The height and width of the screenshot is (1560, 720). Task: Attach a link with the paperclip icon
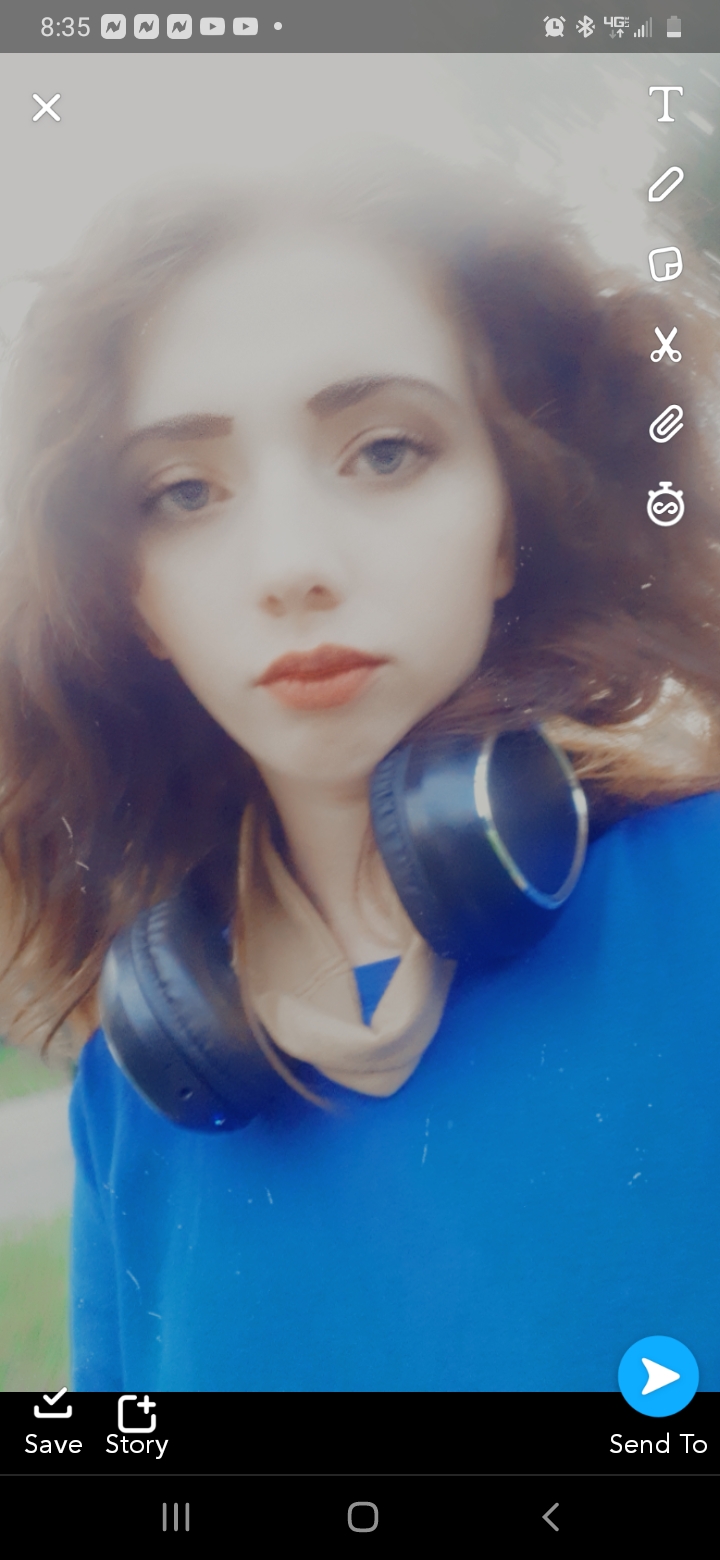(666, 425)
